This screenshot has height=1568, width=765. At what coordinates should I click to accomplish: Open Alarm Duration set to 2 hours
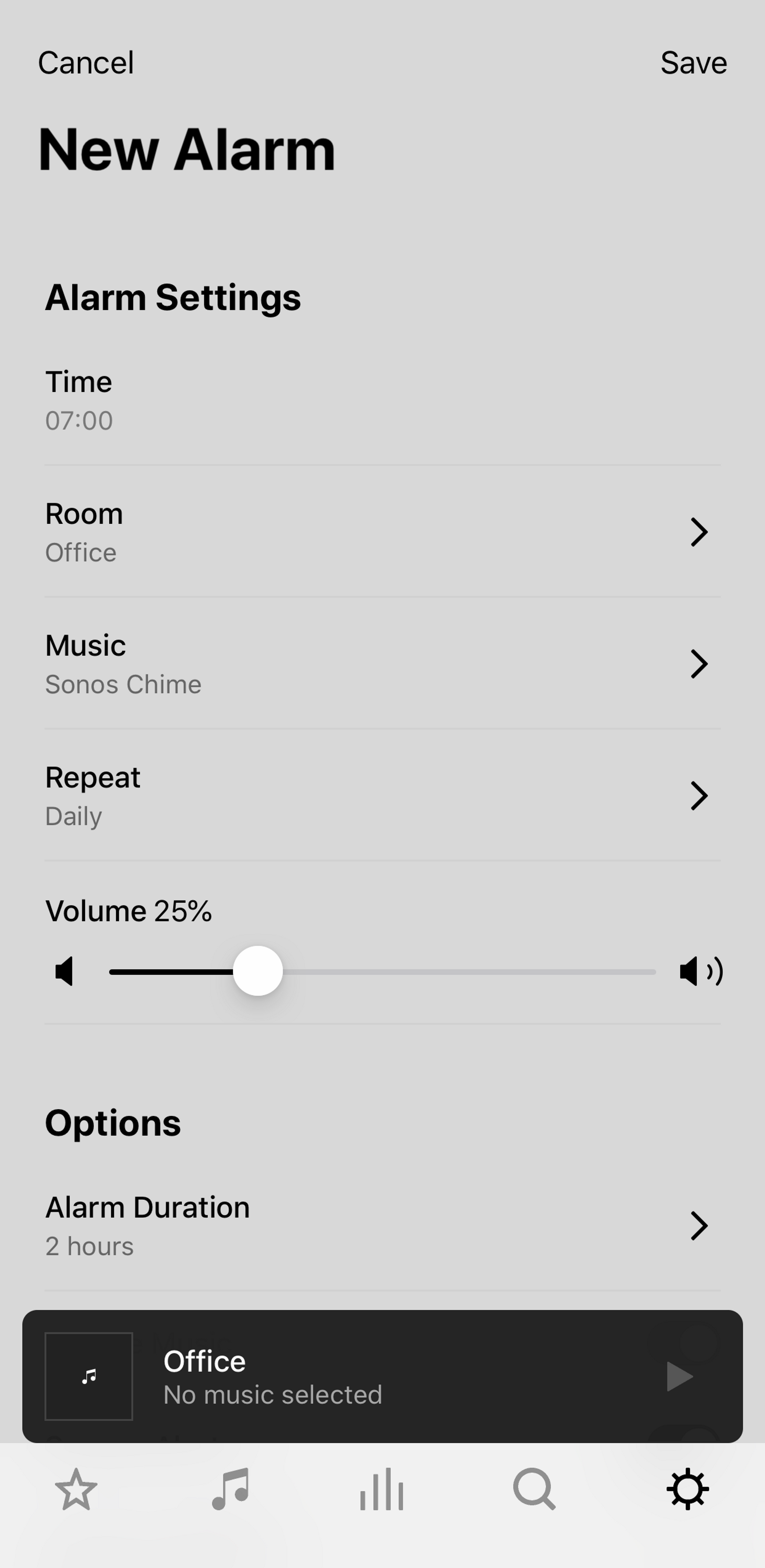coord(382,1225)
